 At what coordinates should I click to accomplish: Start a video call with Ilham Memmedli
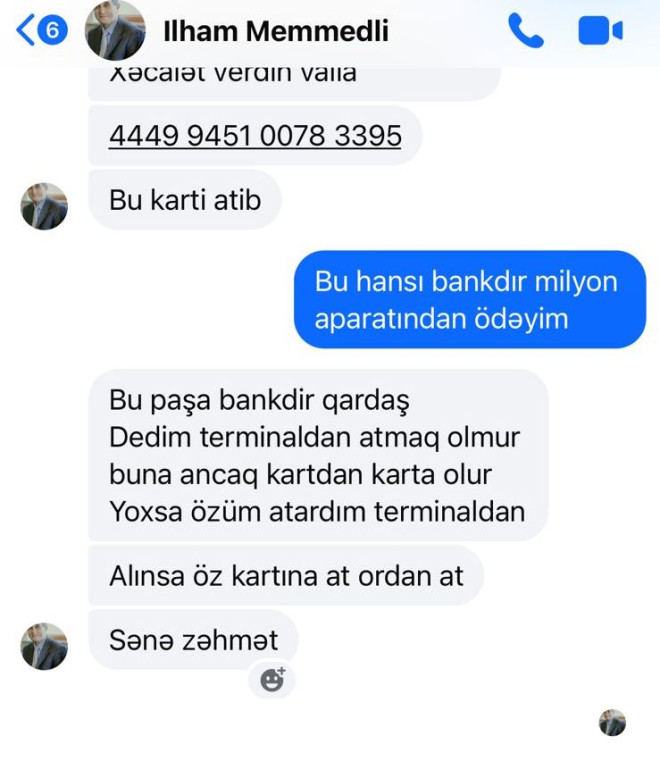point(600,31)
